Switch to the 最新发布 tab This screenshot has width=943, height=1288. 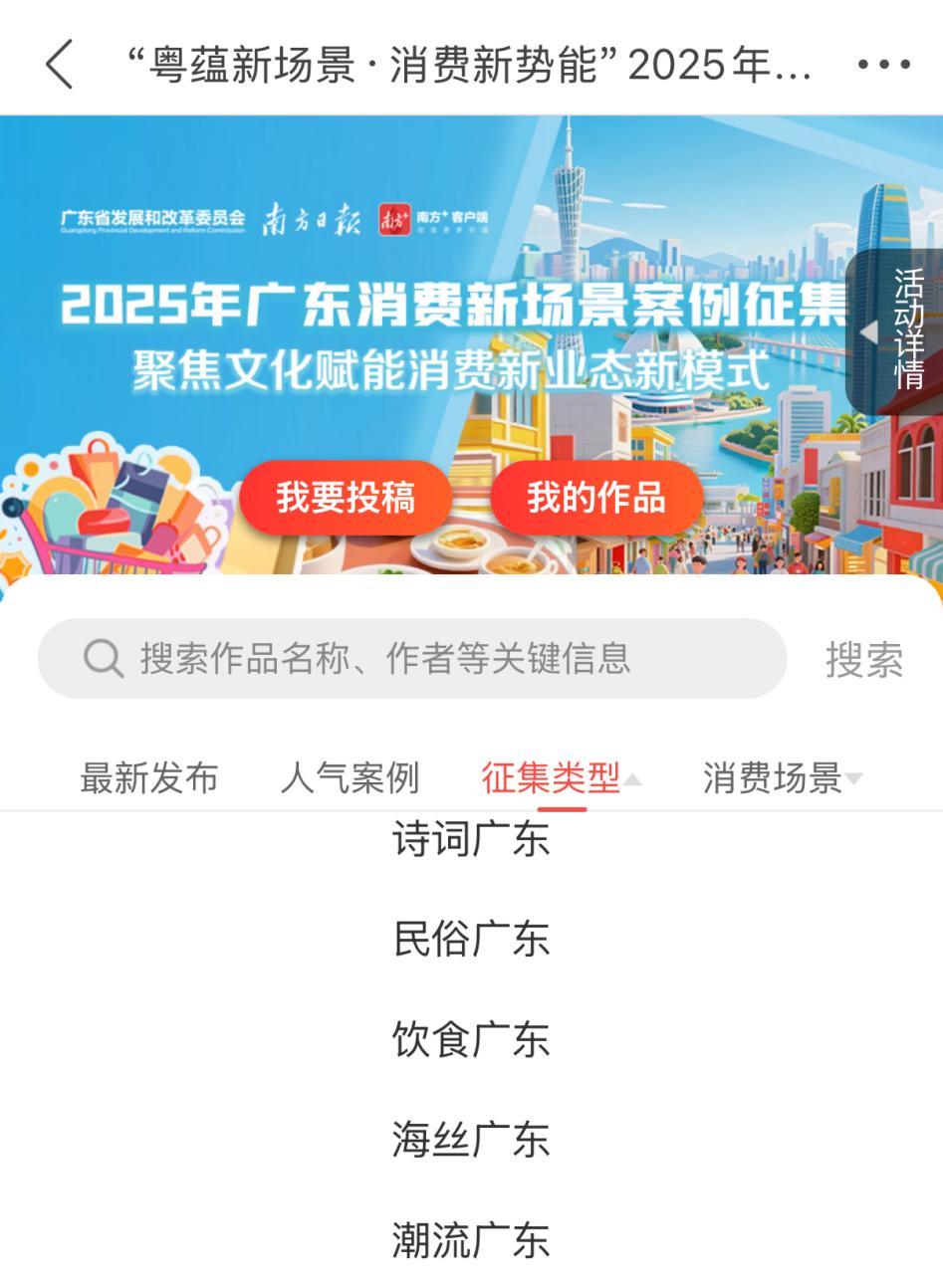point(149,777)
